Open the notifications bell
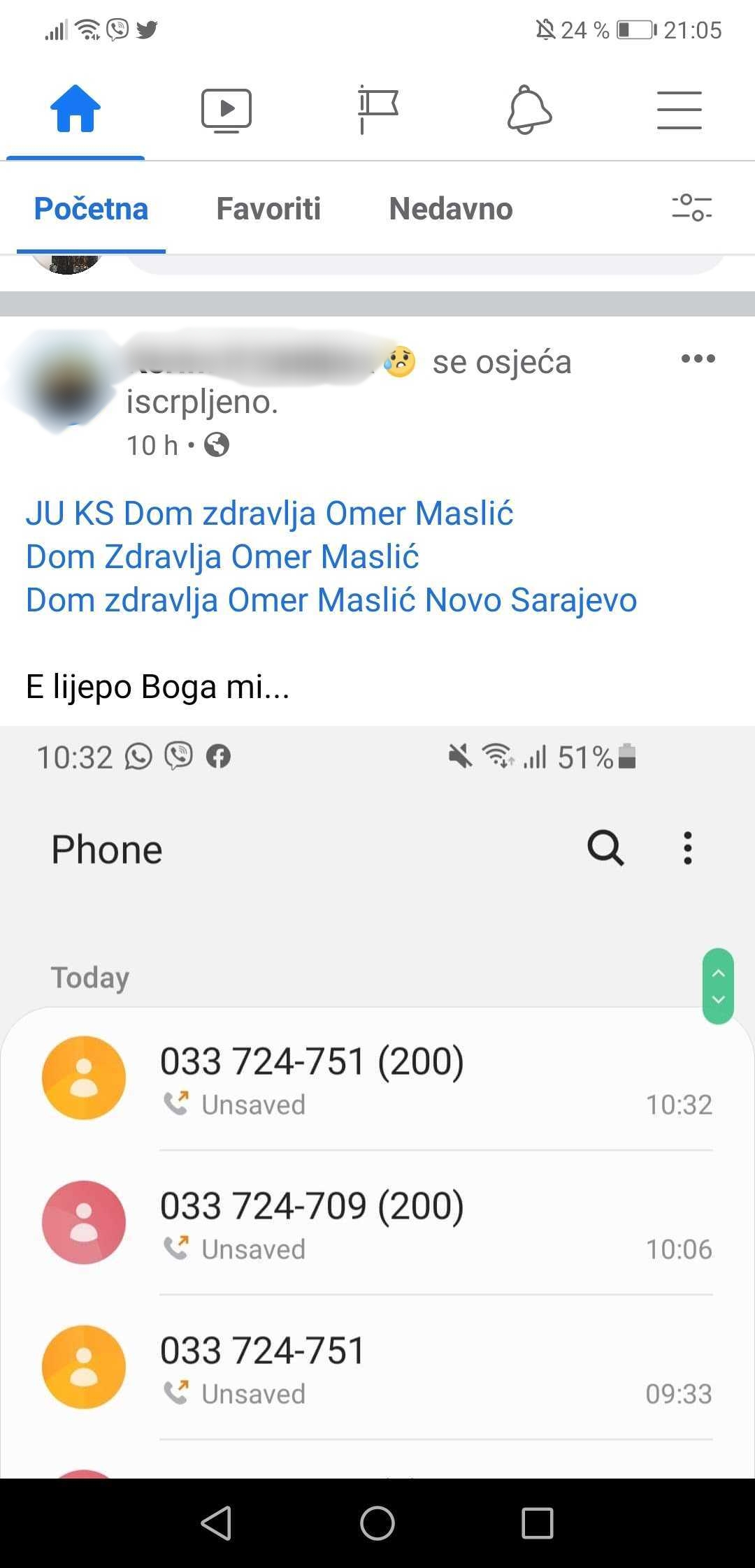The width and height of the screenshot is (755, 1568). coord(529,110)
